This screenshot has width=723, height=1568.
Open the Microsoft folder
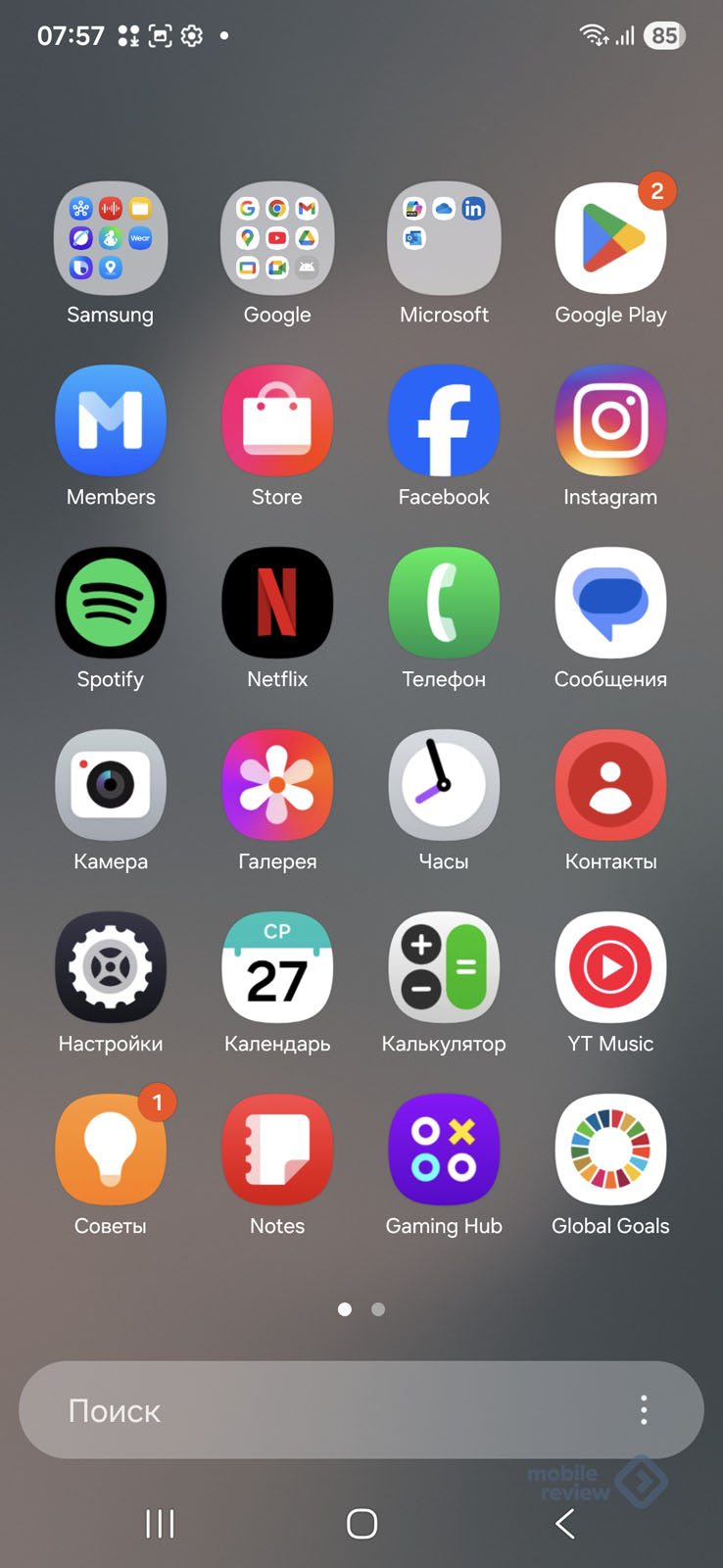[x=444, y=239]
